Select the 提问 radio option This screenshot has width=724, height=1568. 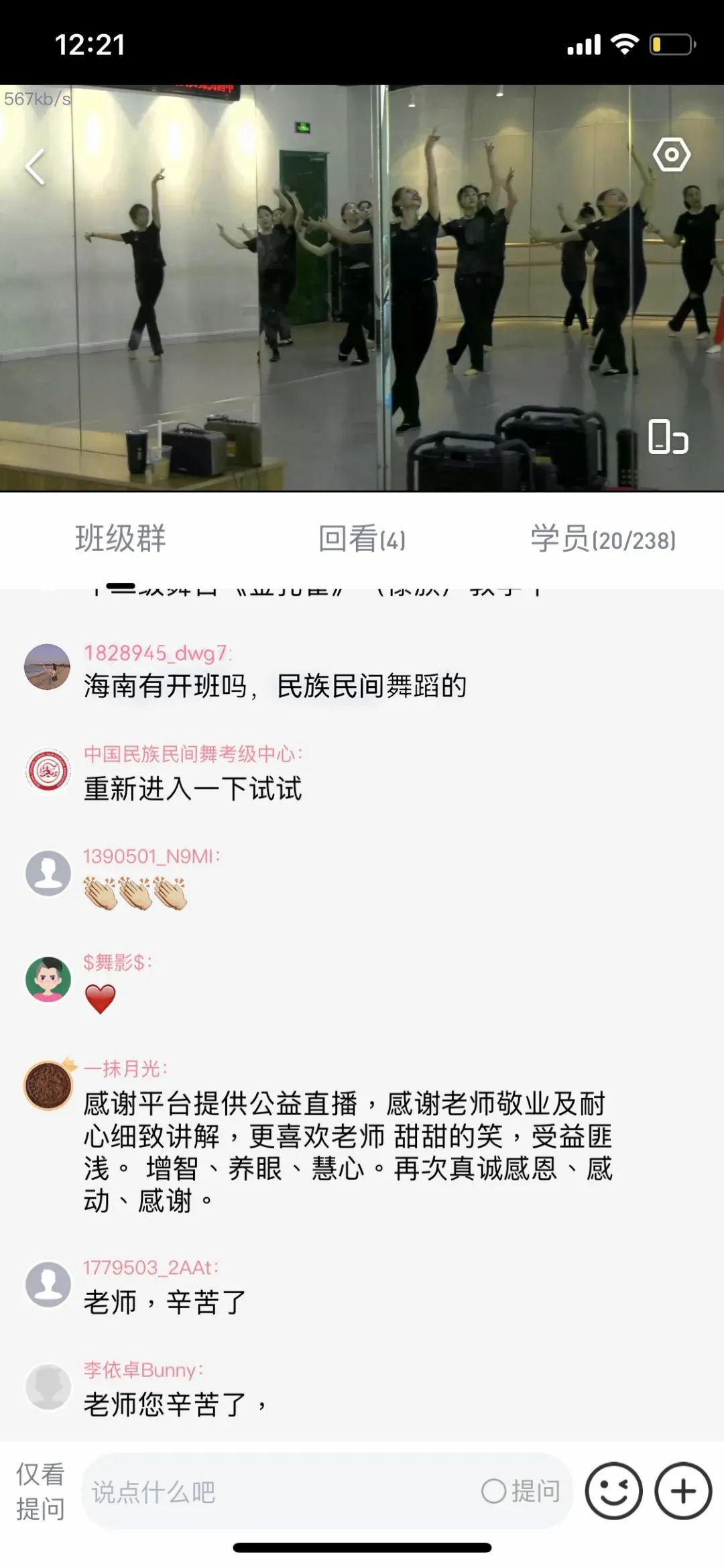coord(521,1492)
